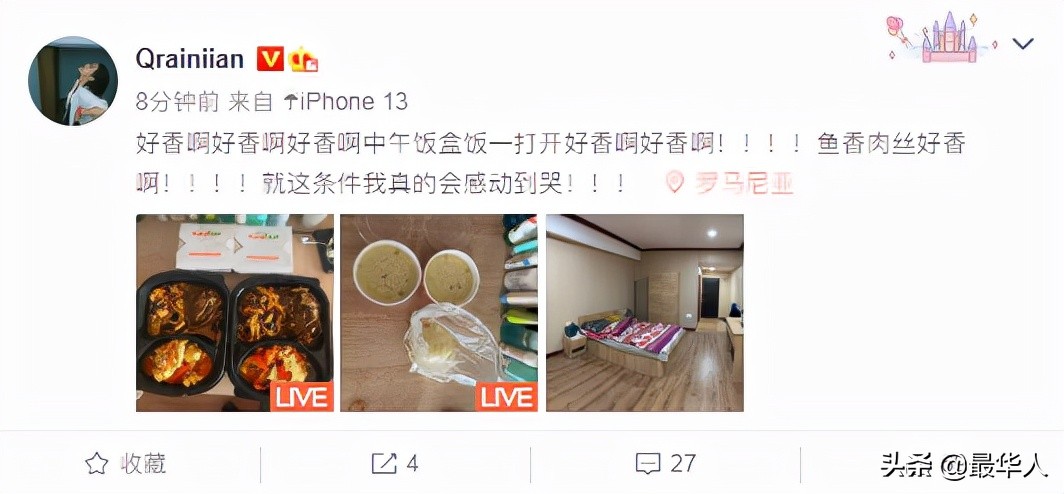Open the two soup bowls photo
The width and height of the screenshot is (1064, 494).
[x=439, y=312]
